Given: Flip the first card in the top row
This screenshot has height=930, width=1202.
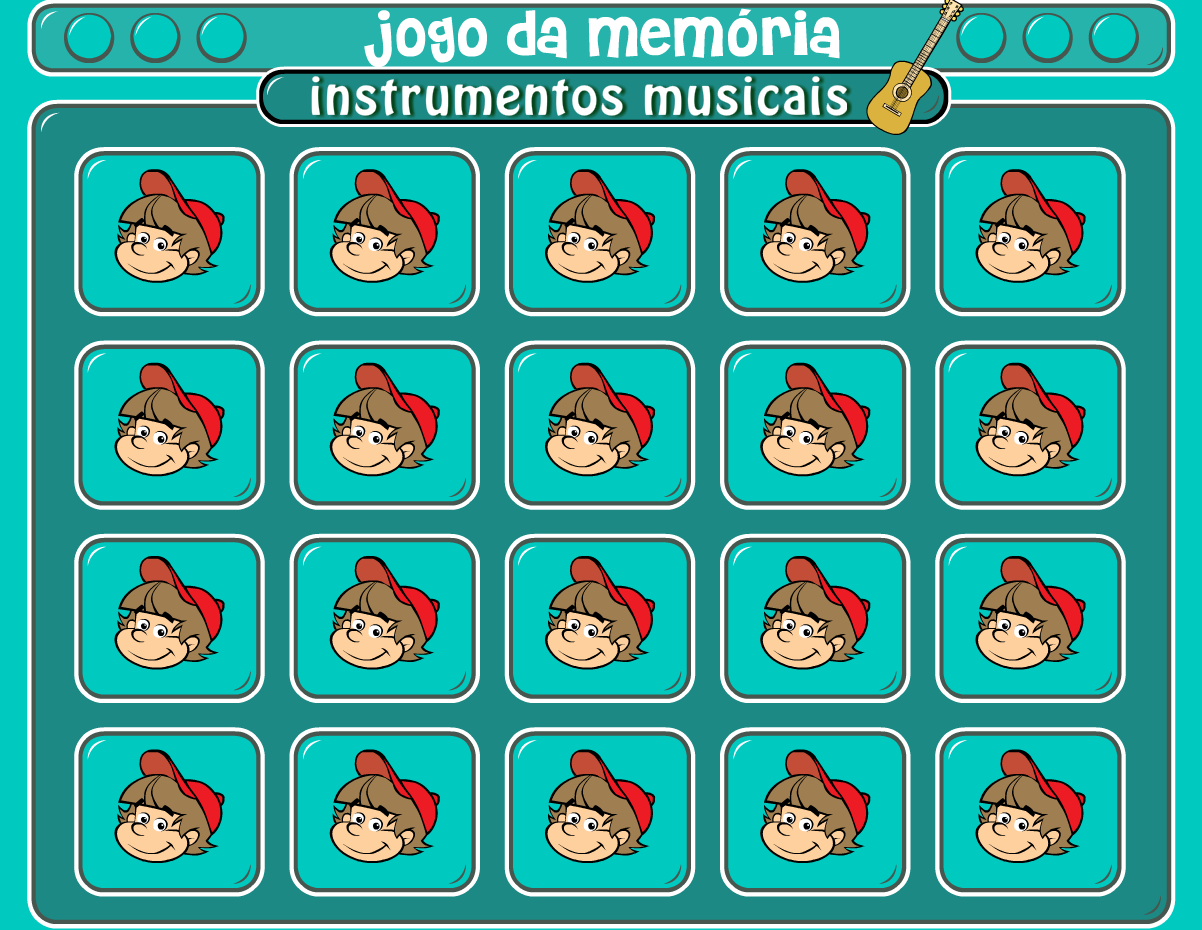Looking at the screenshot, I should click(169, 231).
